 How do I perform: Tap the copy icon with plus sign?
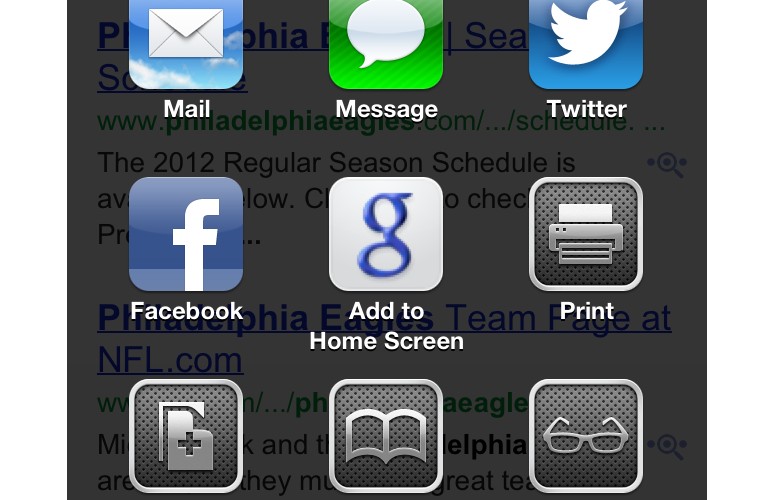[186, 436]
